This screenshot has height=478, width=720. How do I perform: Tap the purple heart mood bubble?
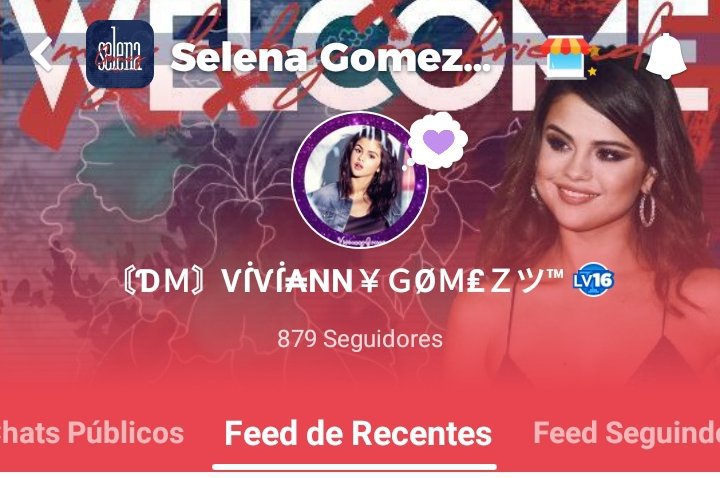437,141
